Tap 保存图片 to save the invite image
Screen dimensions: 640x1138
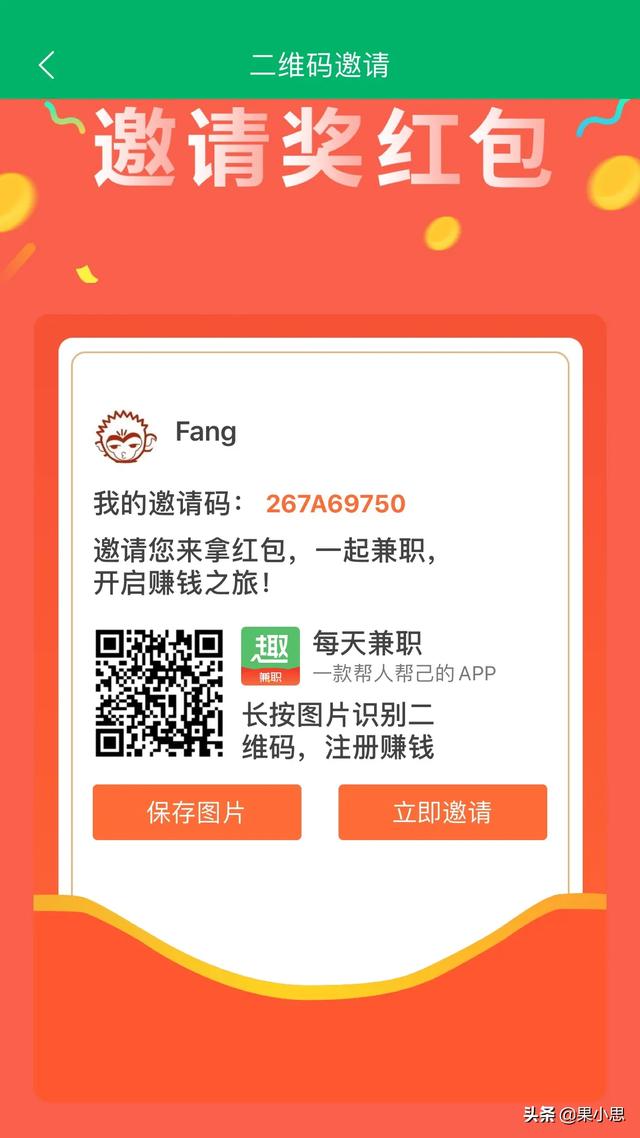point(197,812)
